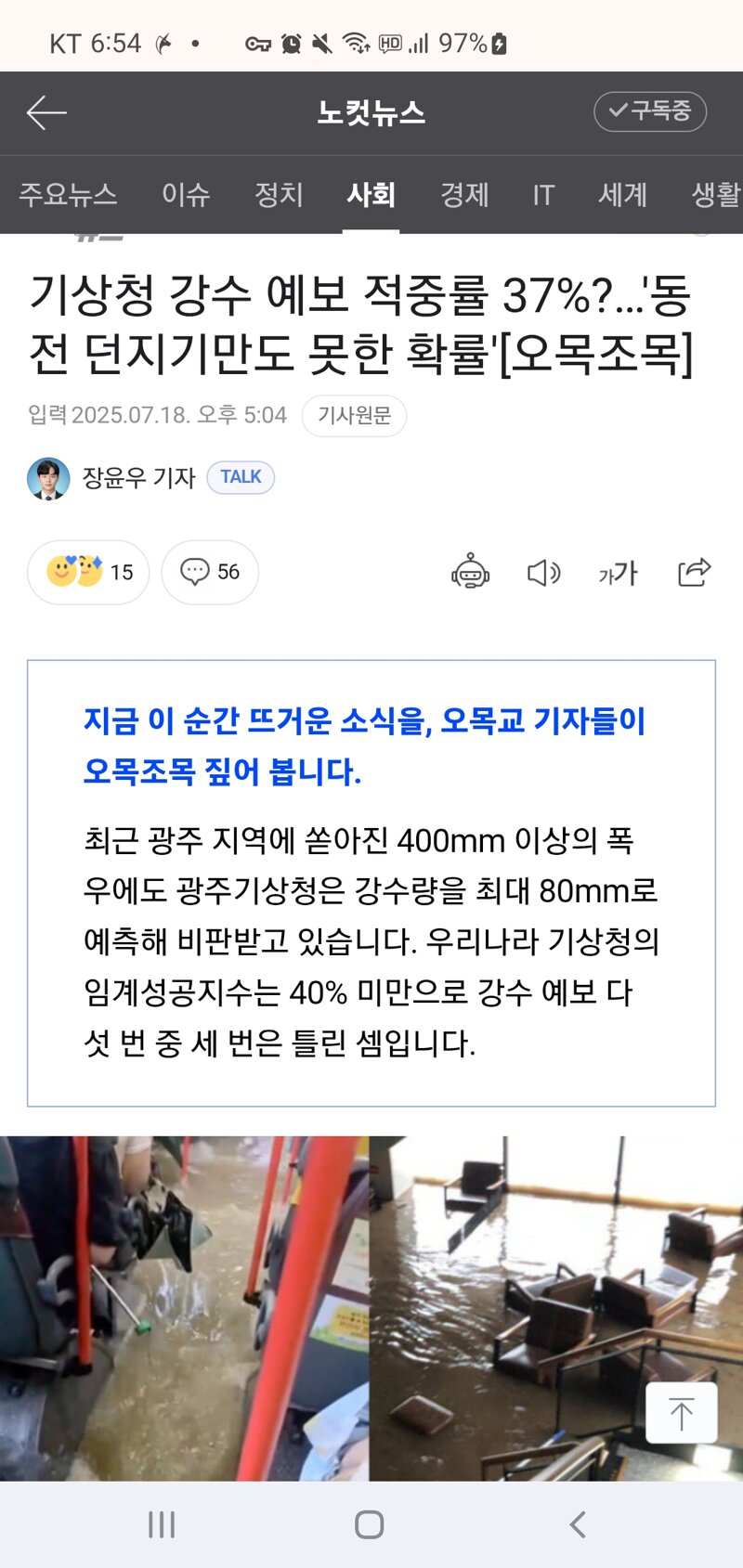
Task: Go back using the arrow icon
Action: click(x=46, y=113)
